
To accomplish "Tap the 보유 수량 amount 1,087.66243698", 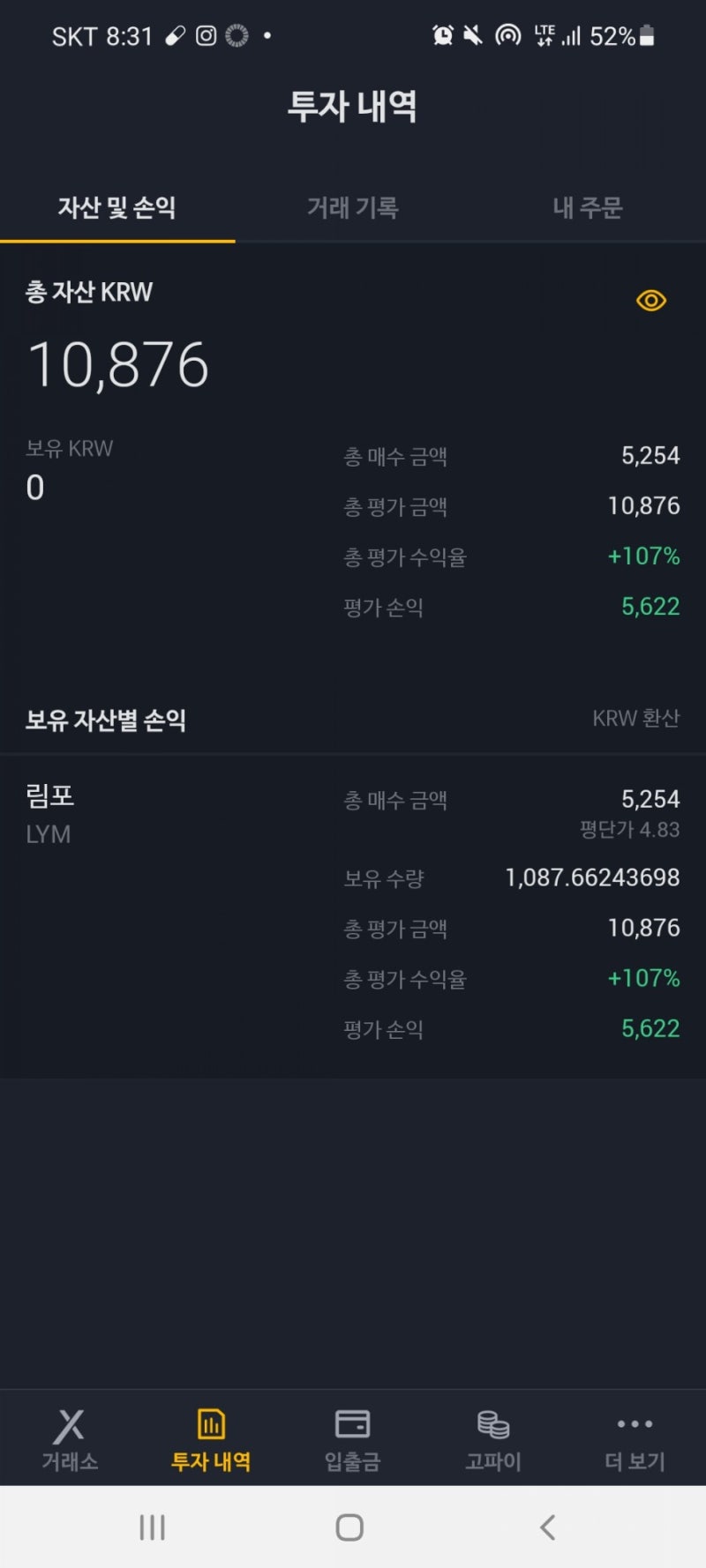I will click(590, 877).
